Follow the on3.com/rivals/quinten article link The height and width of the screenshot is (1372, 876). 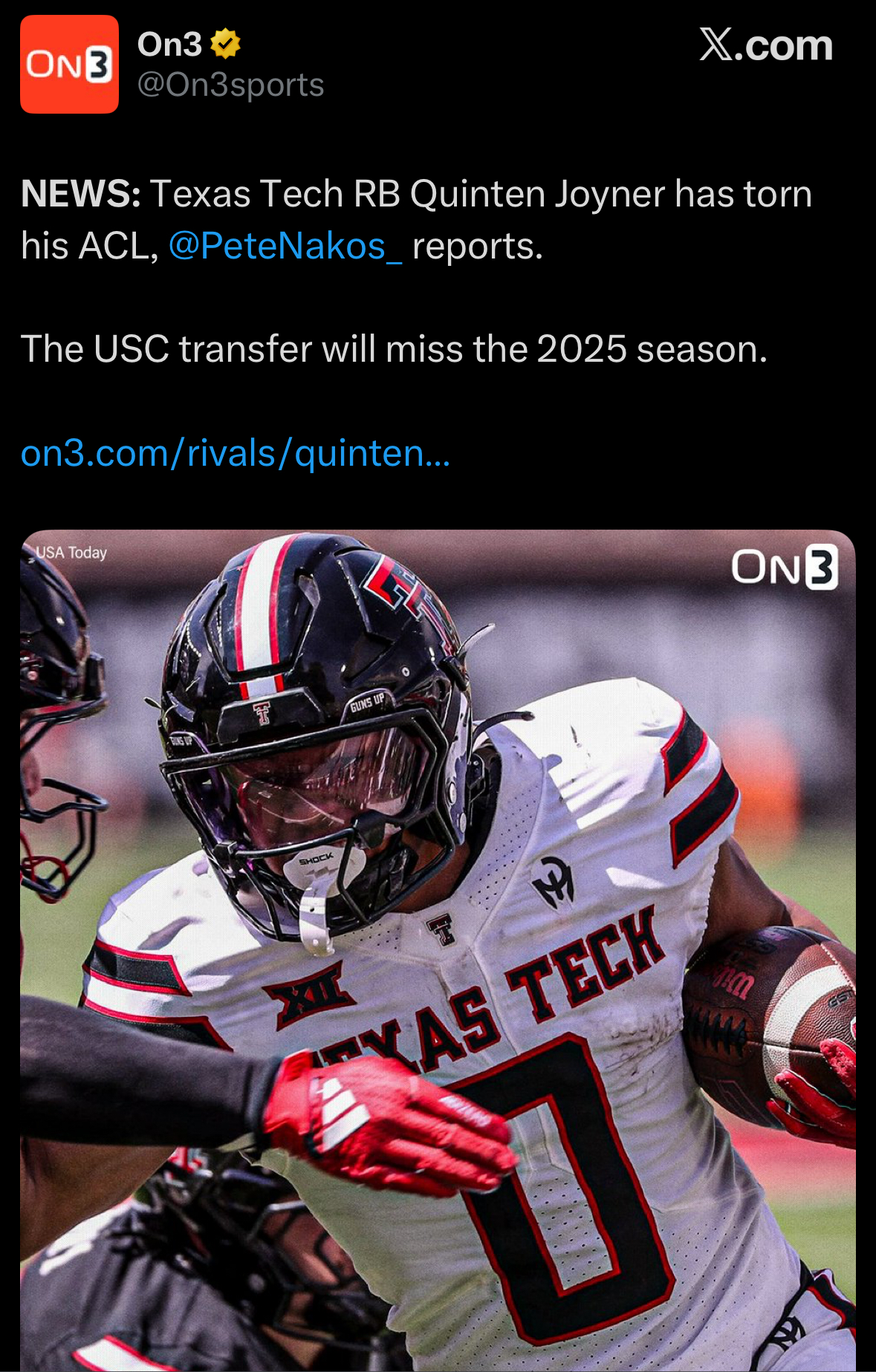(x=236, y=453)
